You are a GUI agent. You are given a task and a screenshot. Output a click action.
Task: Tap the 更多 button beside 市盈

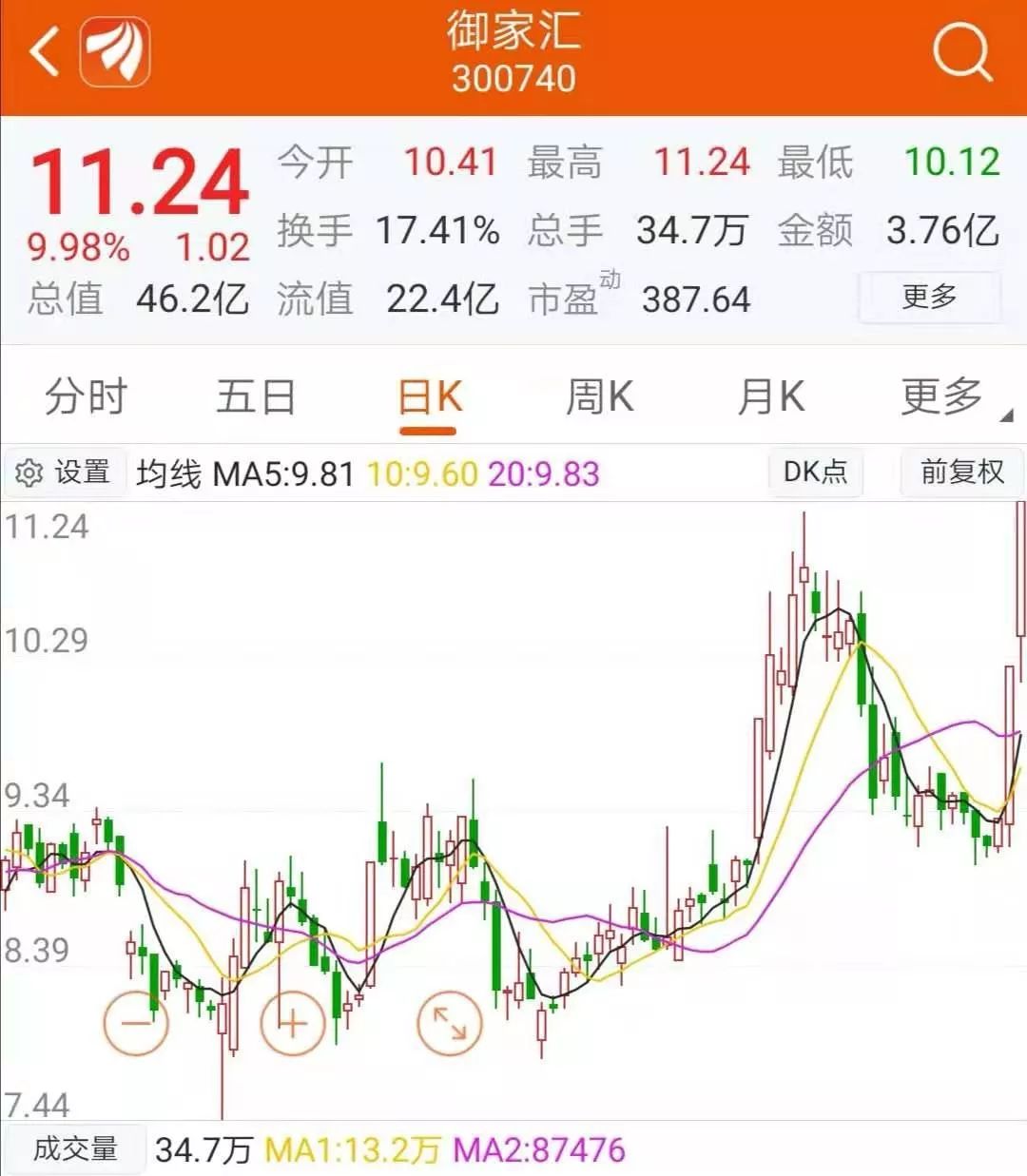929,298
